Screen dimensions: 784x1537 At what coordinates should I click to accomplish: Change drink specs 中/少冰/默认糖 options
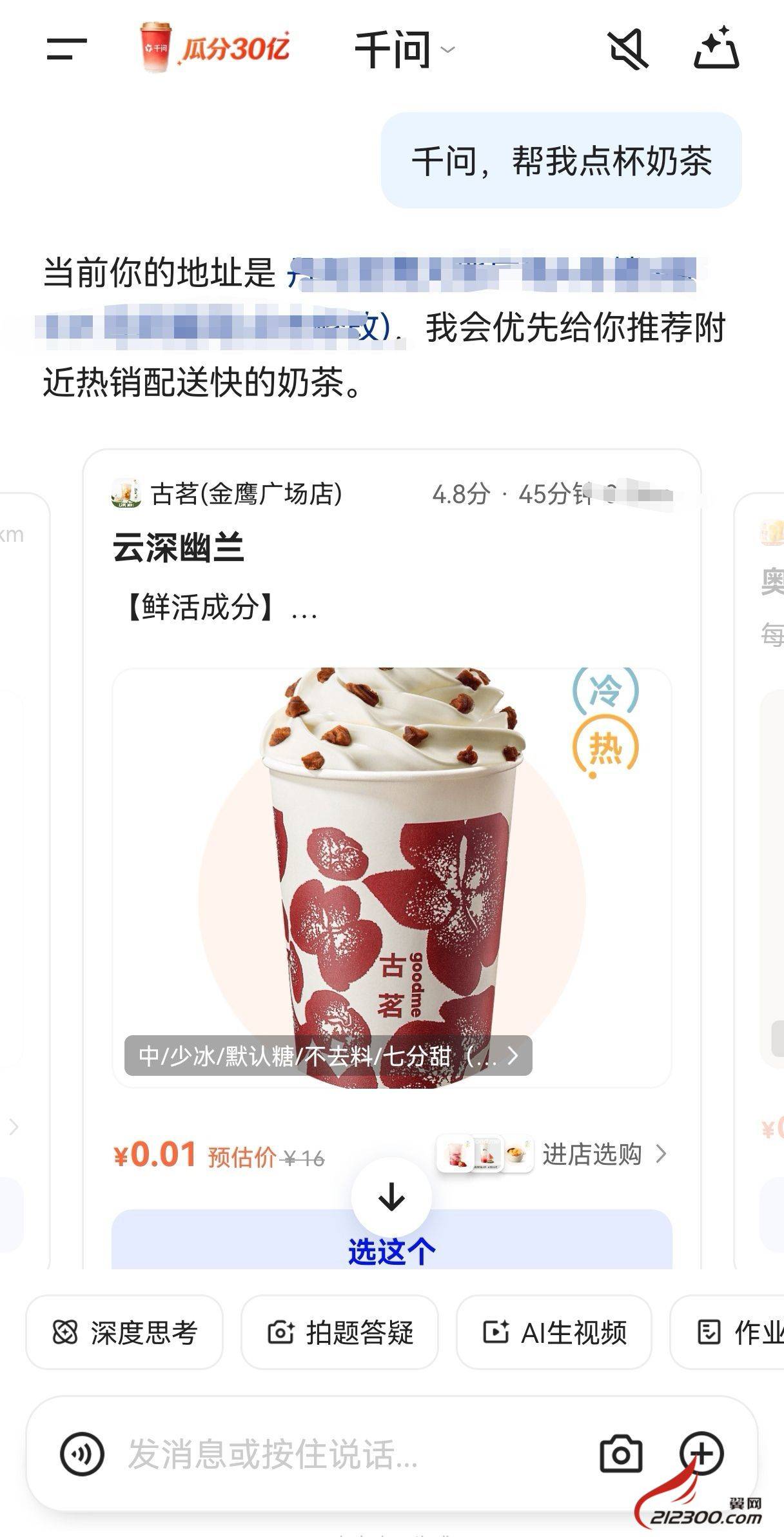tap(328, 1056)
